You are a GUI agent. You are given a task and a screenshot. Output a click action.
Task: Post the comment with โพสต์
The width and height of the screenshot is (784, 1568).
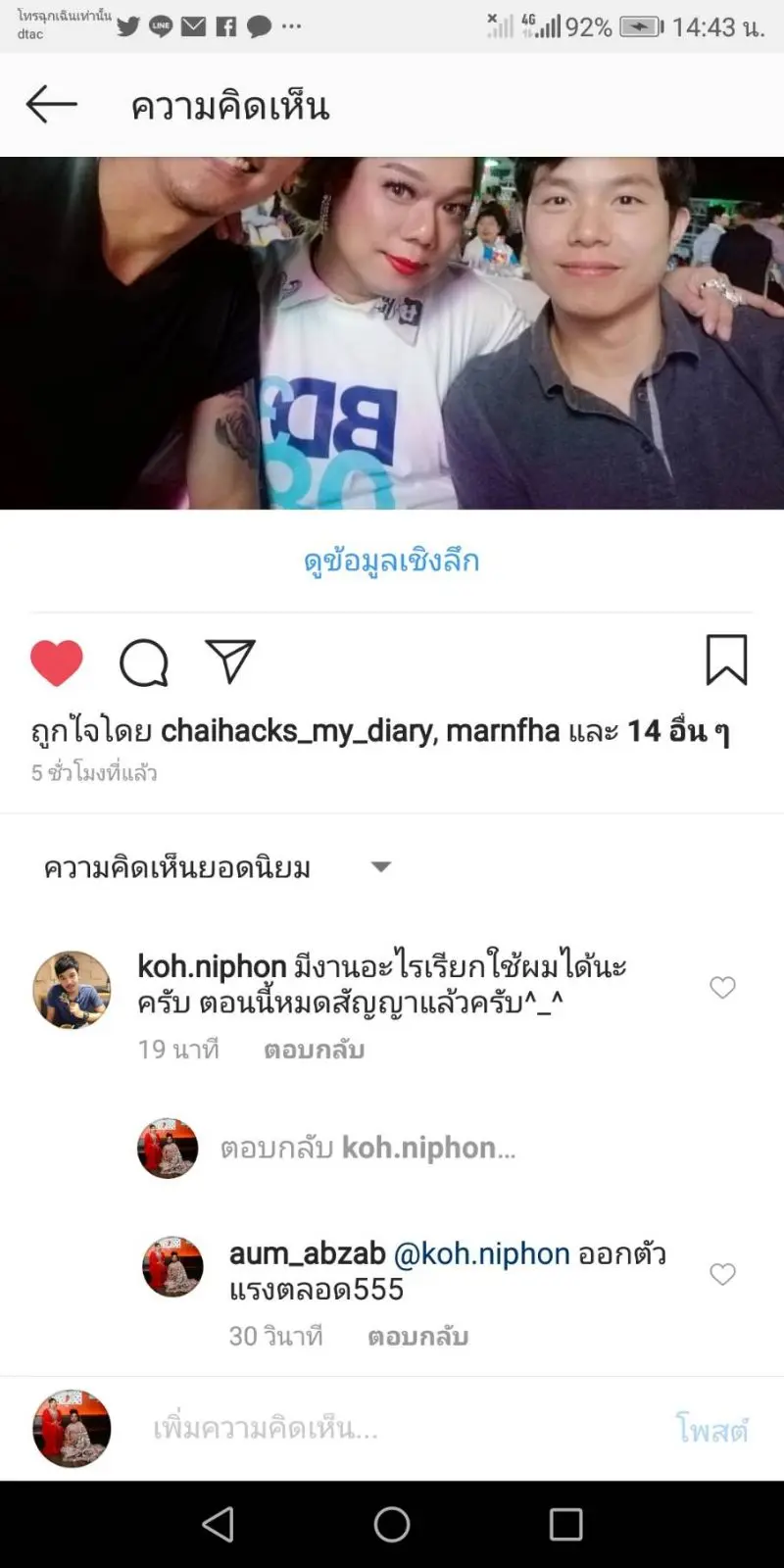pos(712,1430)
